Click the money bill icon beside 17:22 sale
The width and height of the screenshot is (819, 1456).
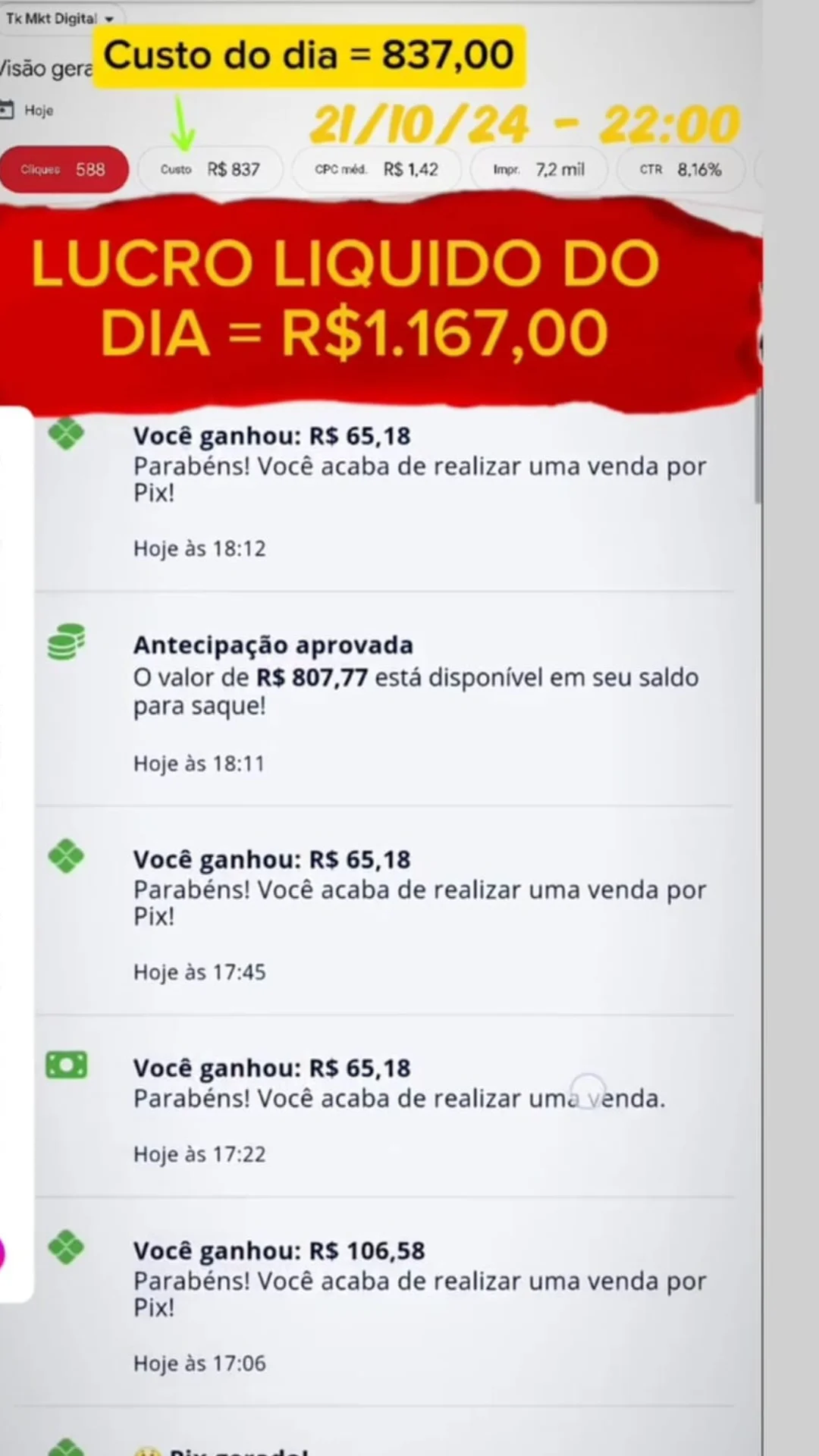coord(67,1065)
